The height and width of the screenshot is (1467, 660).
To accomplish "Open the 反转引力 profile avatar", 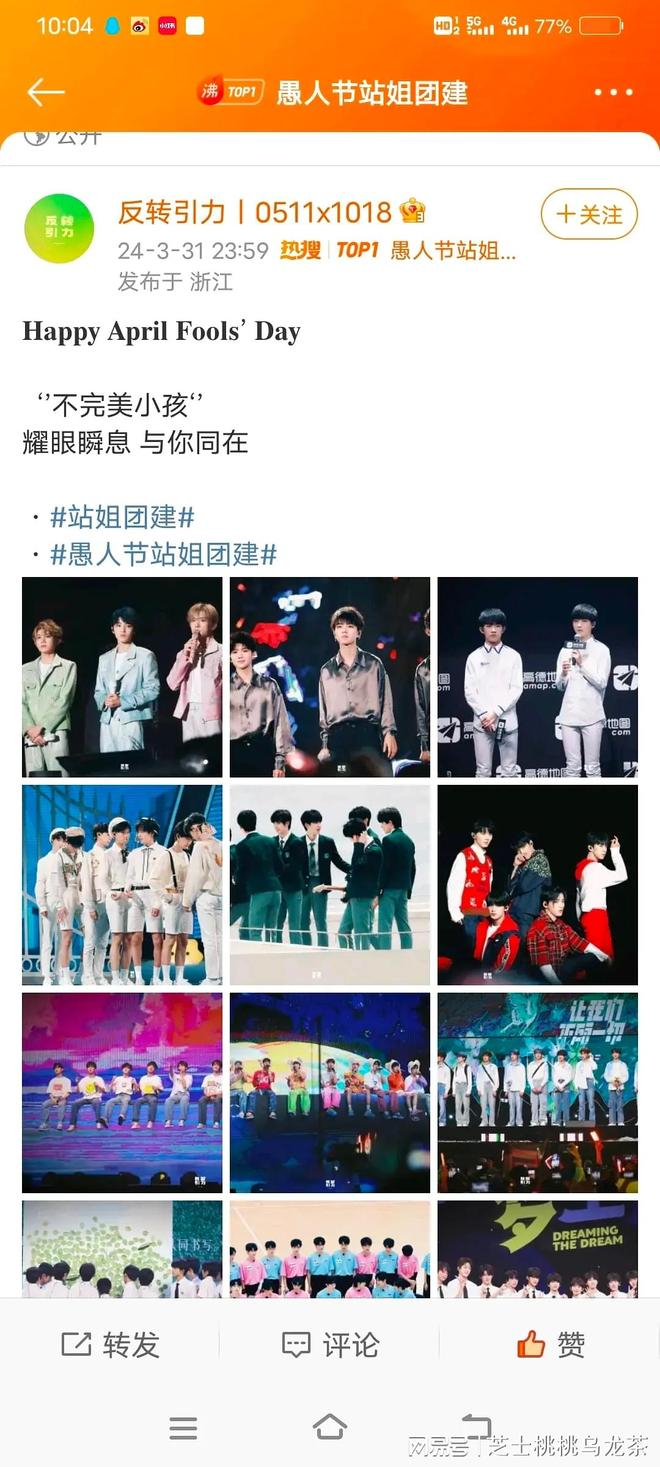I will point(59,228).
